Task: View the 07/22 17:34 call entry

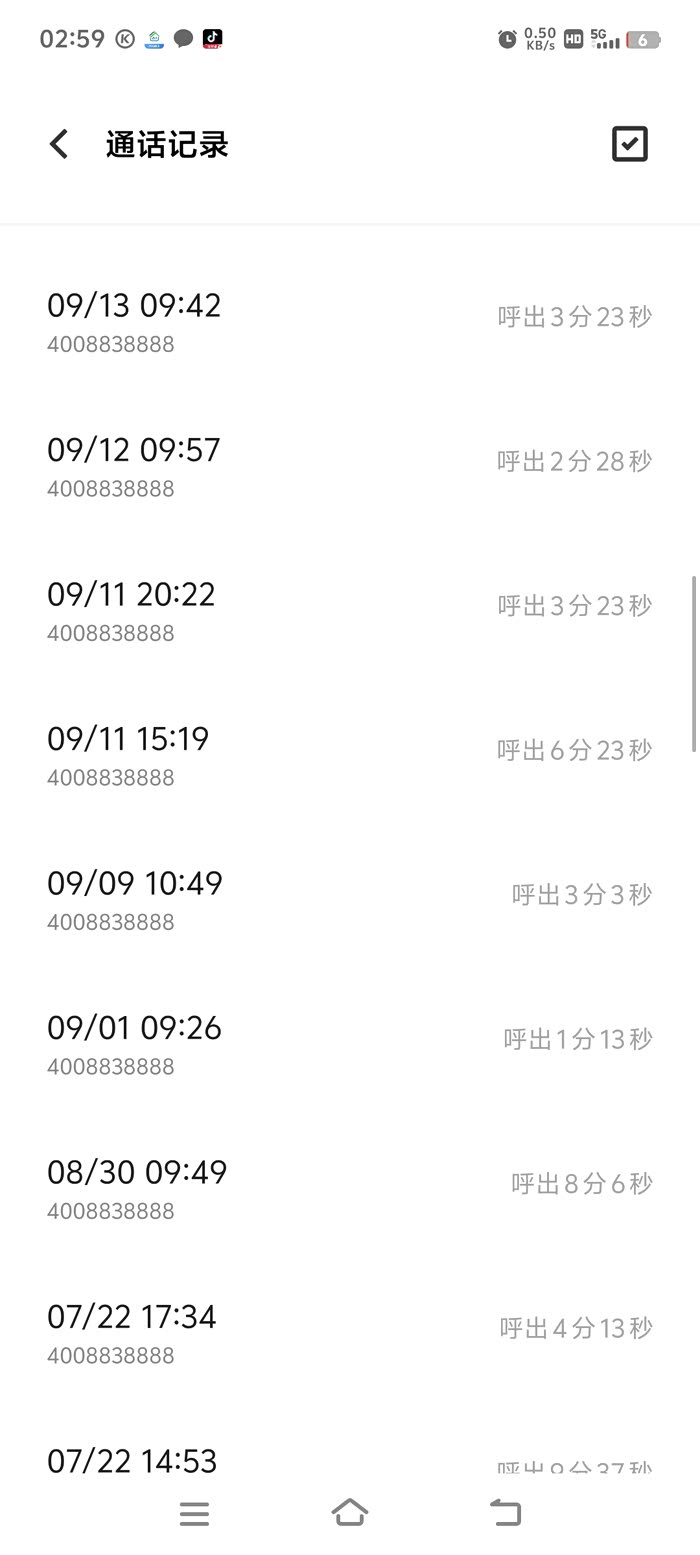Action: [x=349, y=1333]
